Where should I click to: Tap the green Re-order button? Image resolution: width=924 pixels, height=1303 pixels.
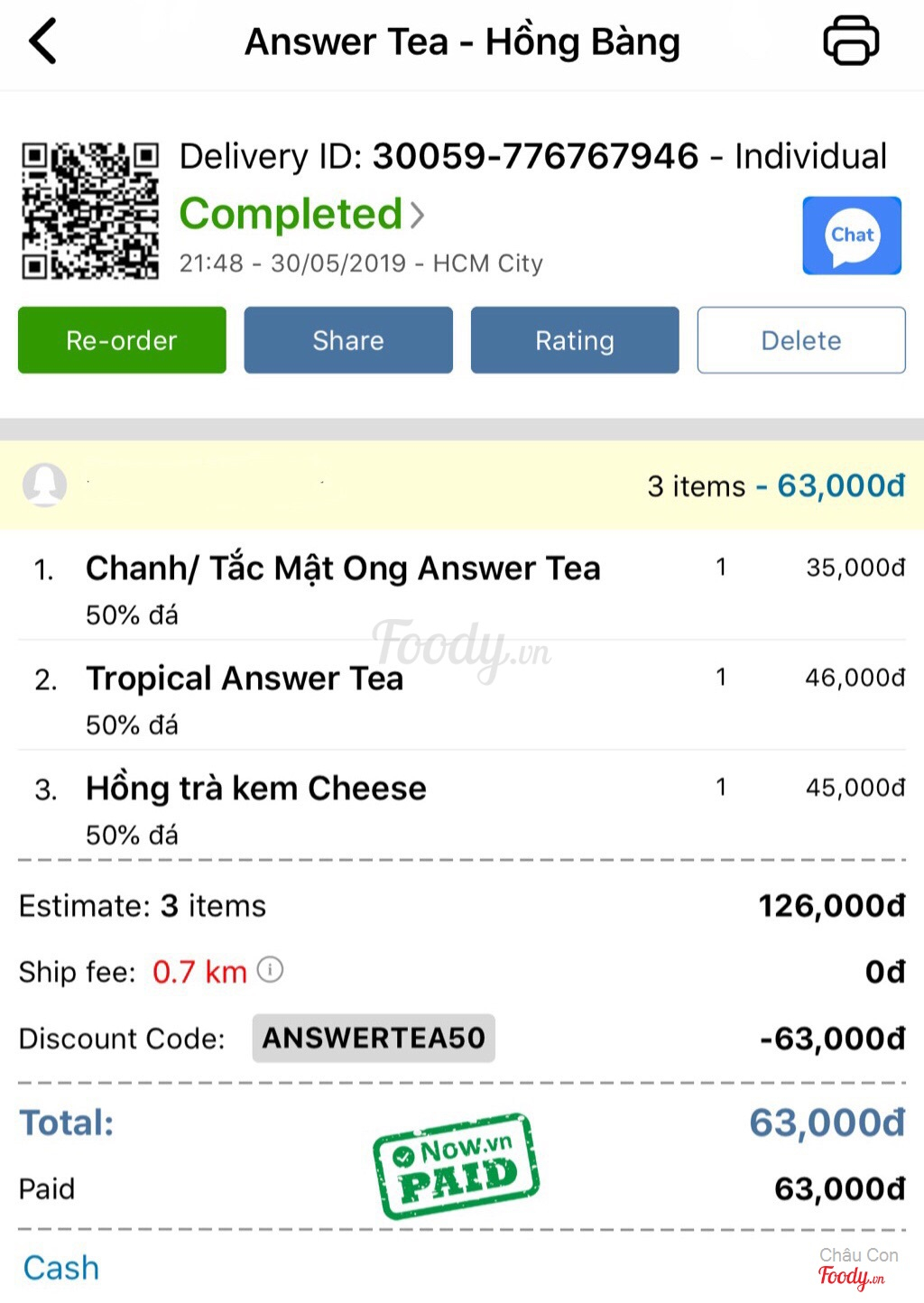click(122, 340)
